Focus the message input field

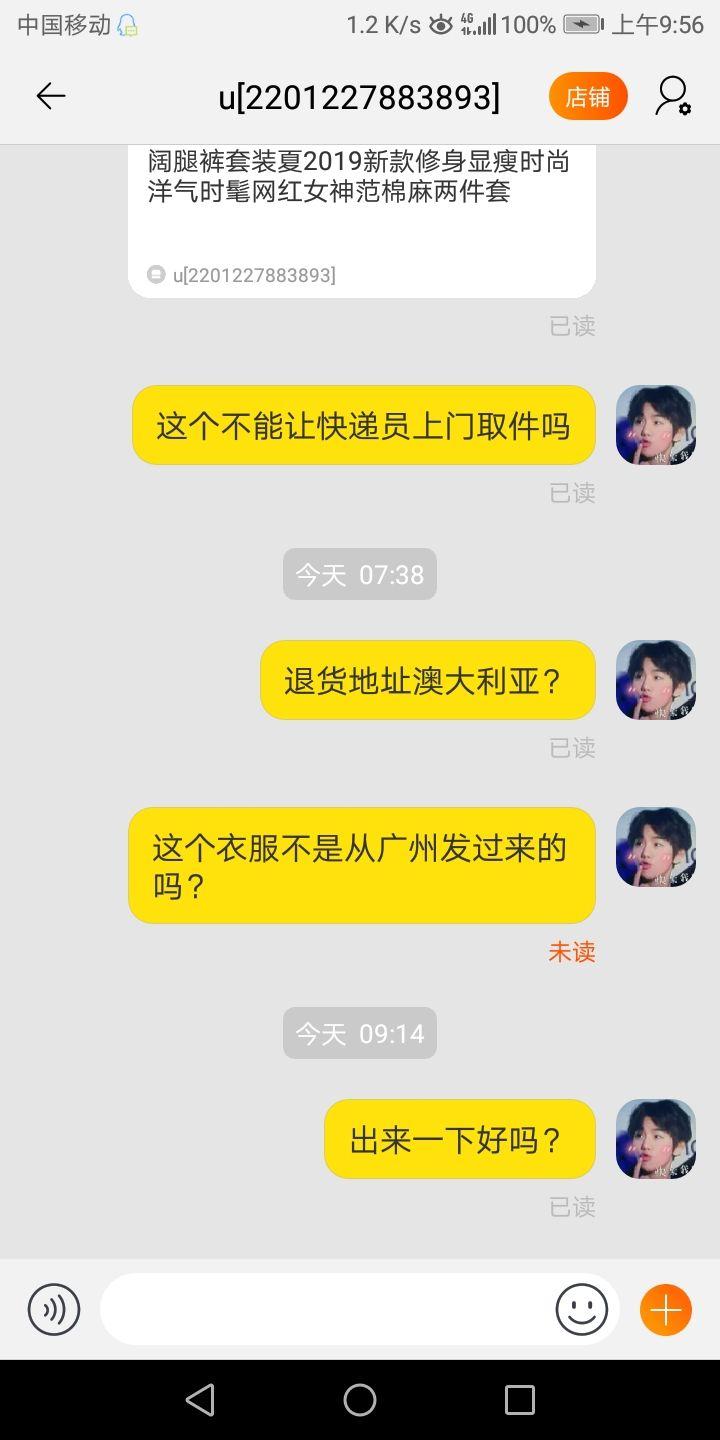pyautogui.click(x=325, y=1309)
